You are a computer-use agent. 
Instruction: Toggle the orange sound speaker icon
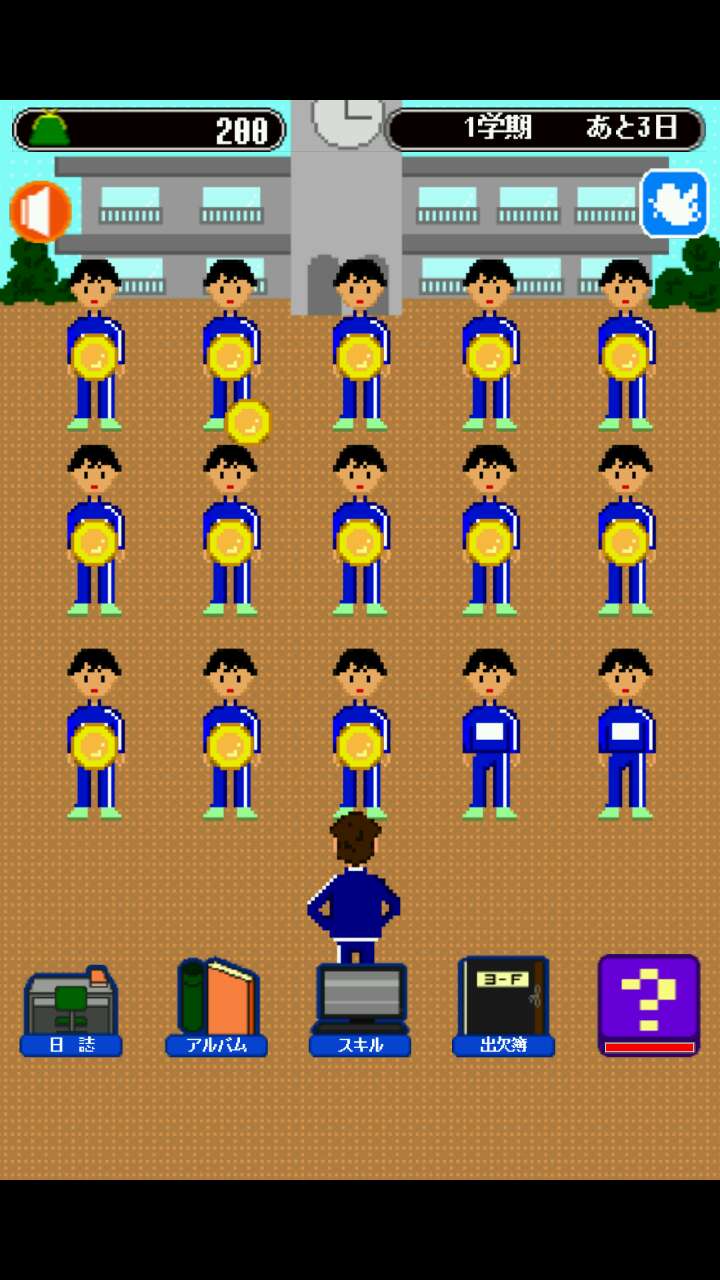tap(41, 211)
